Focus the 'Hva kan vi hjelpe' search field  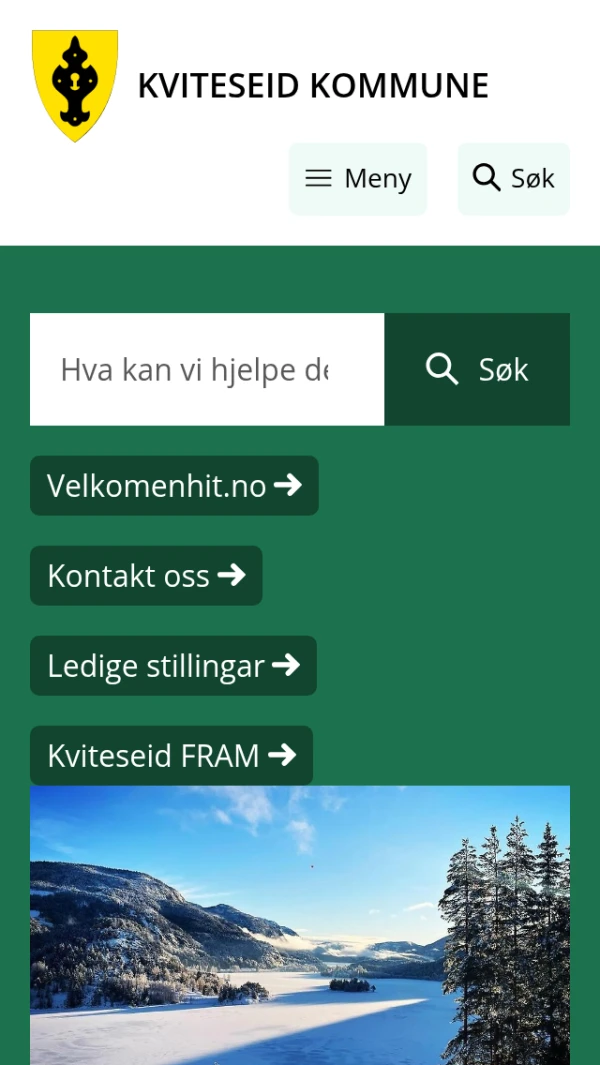click(x=207, y=370)
